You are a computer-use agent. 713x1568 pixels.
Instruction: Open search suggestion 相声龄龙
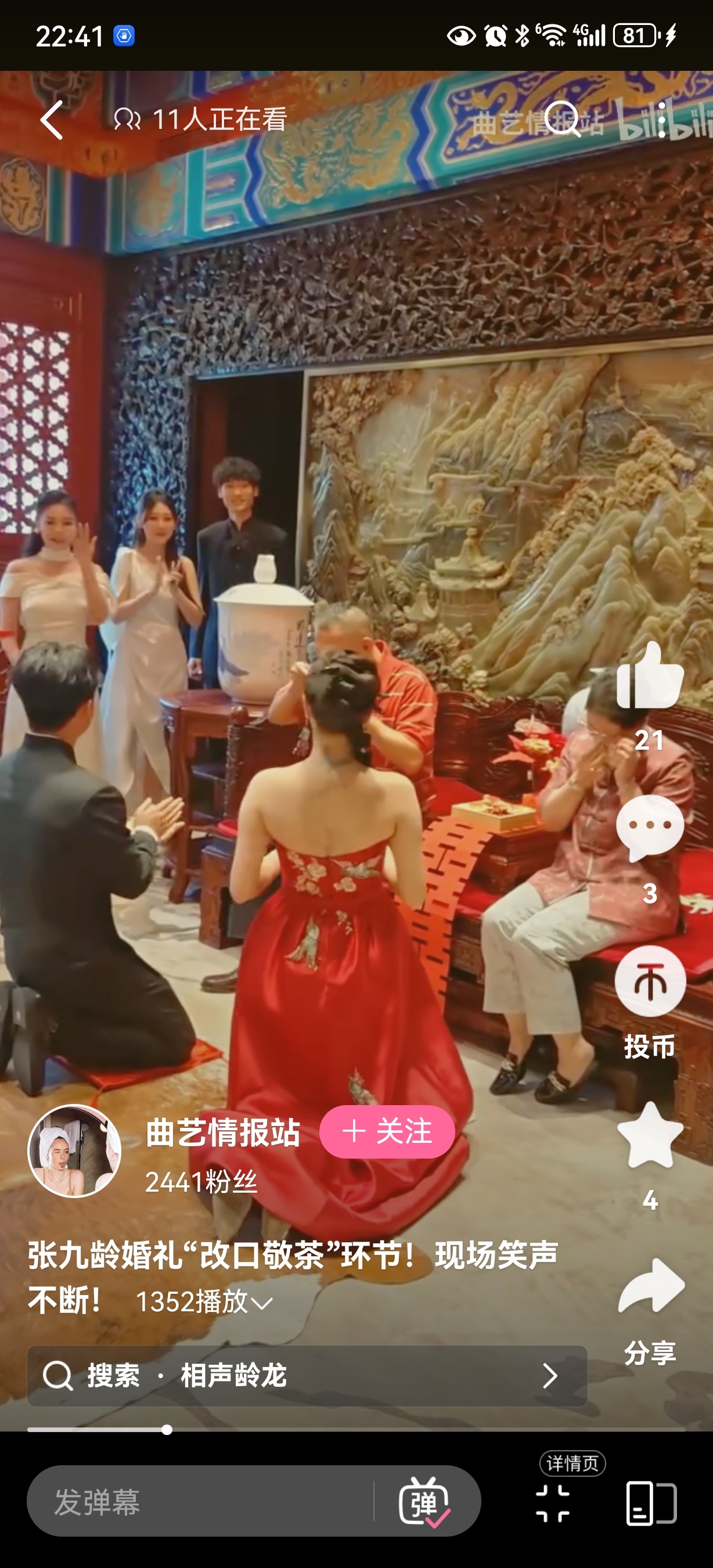(307, 1376)
